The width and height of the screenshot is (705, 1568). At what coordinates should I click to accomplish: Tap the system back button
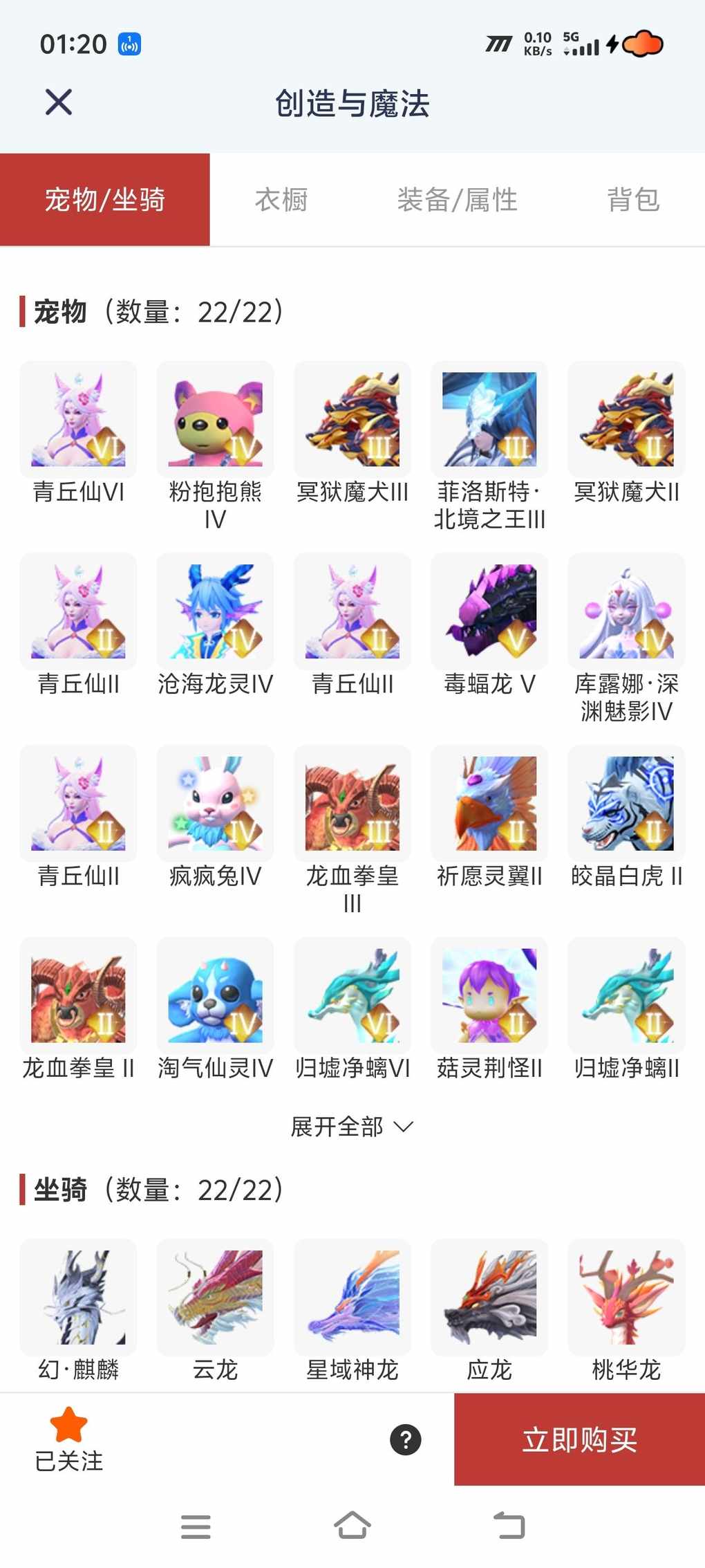point(509,1525)
